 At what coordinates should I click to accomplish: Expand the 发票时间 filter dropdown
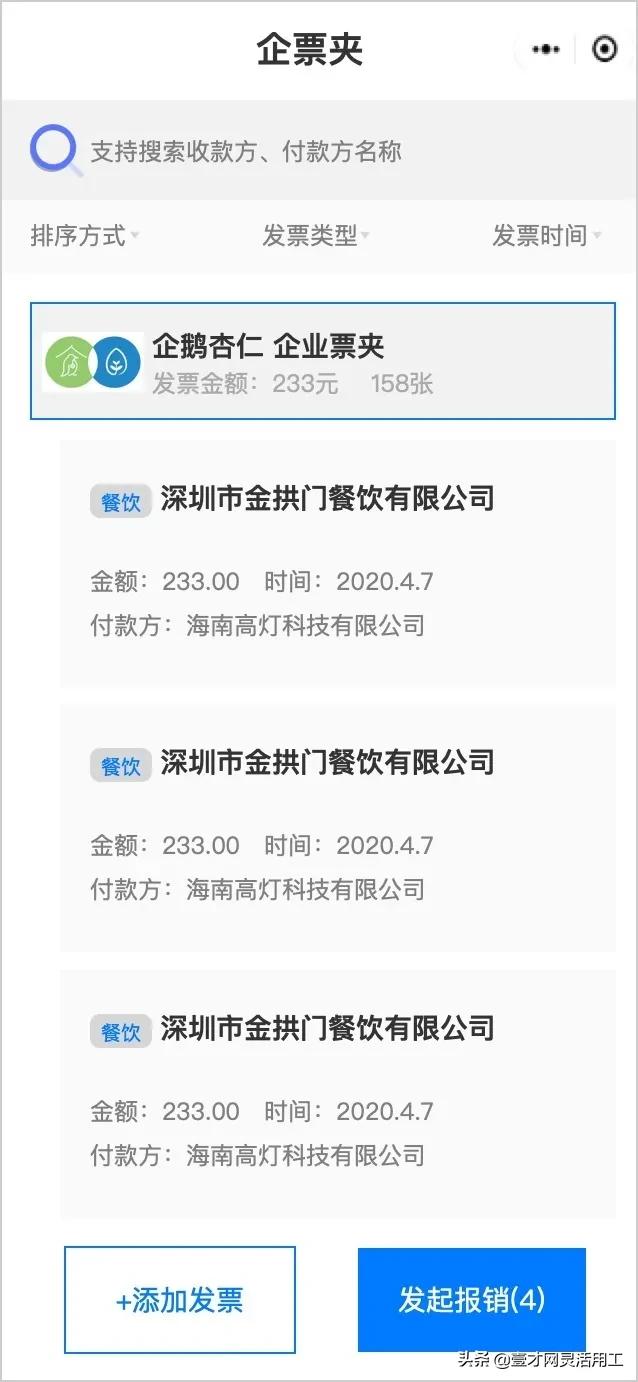coord(546,236)
